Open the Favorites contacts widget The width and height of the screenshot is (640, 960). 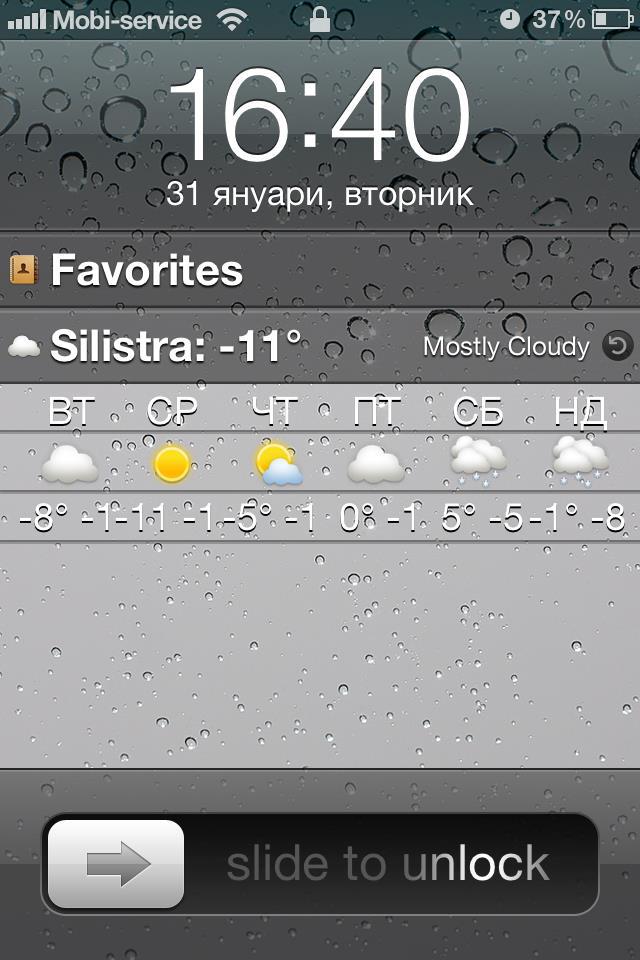tap(146, 271)
